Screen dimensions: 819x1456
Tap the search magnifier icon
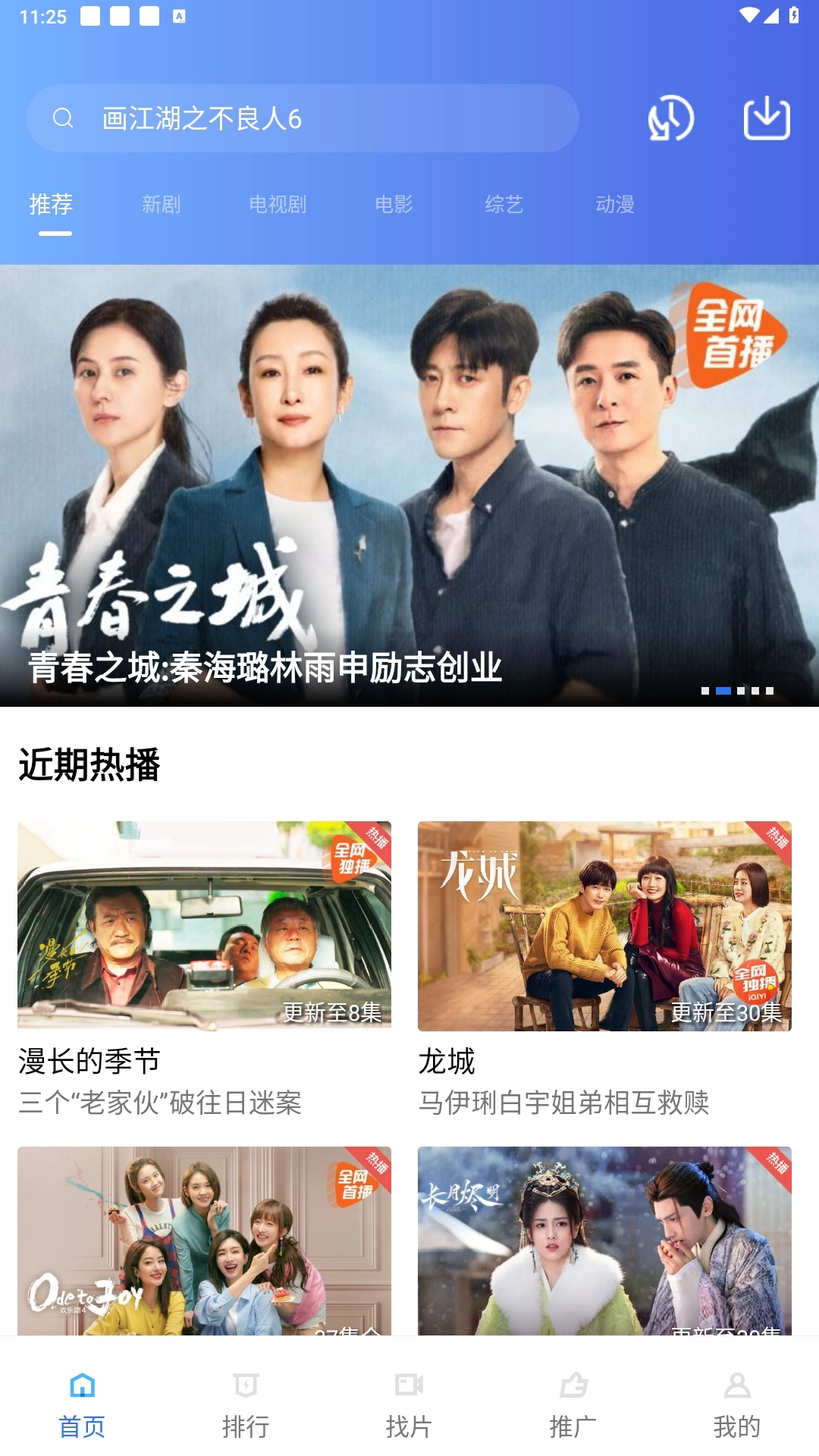coord(63,118)
